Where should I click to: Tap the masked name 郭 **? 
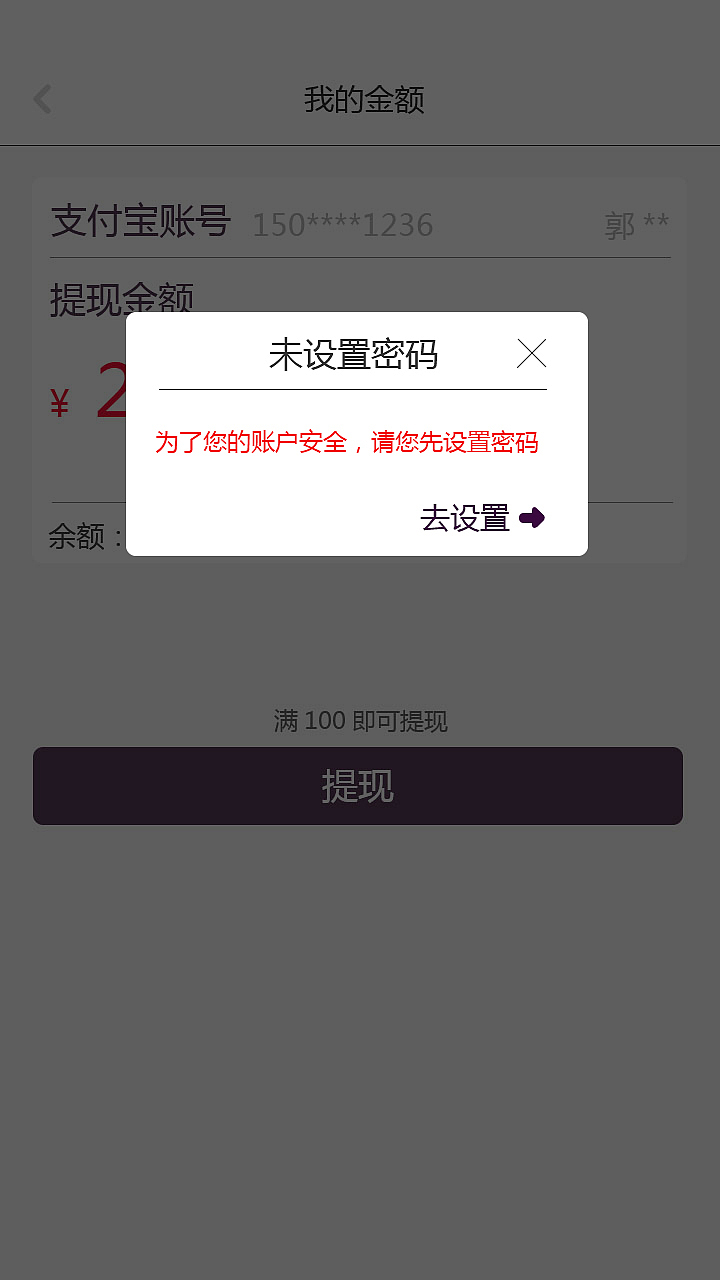coord(637,225)
